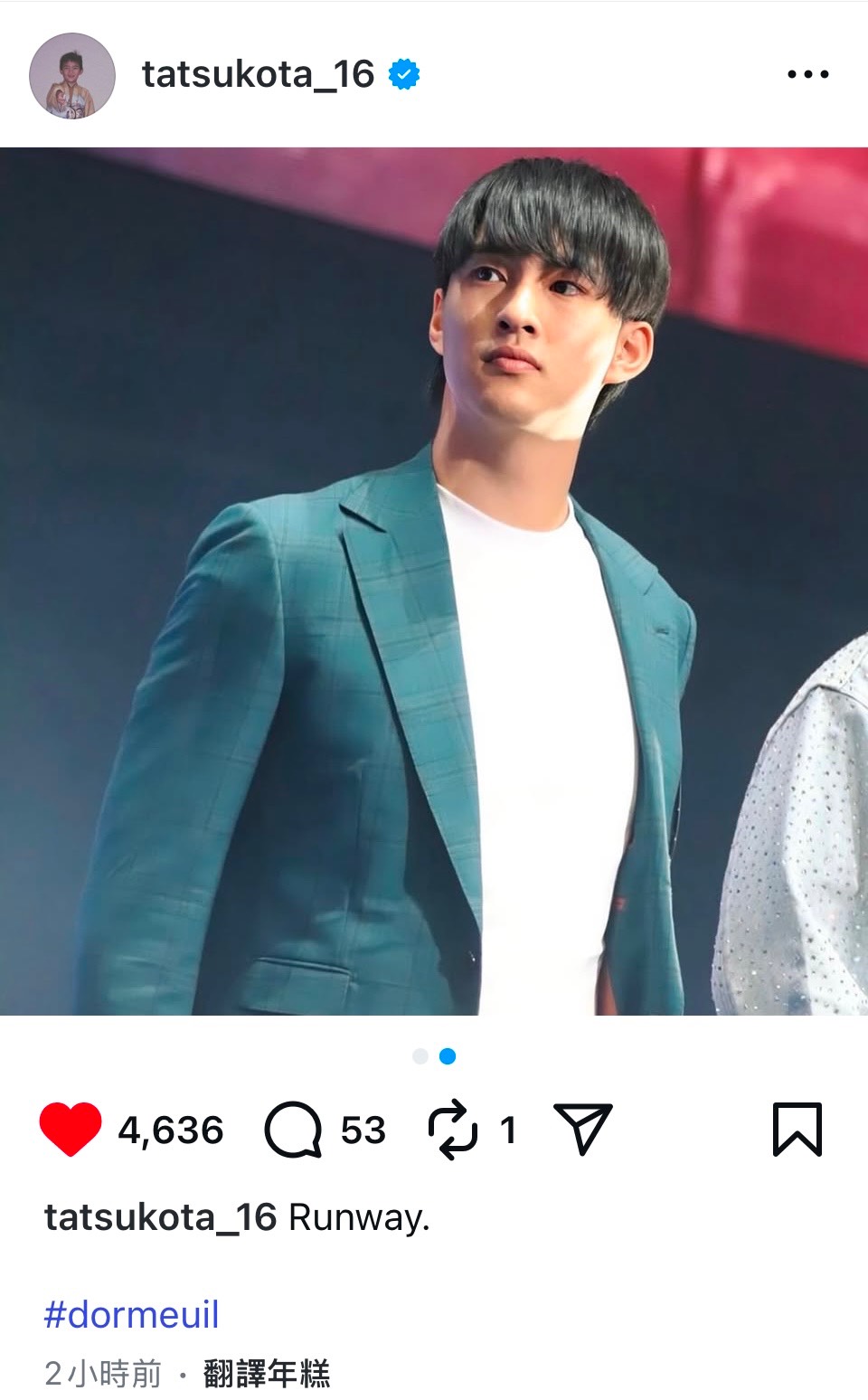This screenshot has width=868, height=1400.
Task: Share the post using the paper plane
Action: click(x=583, y=1129)
